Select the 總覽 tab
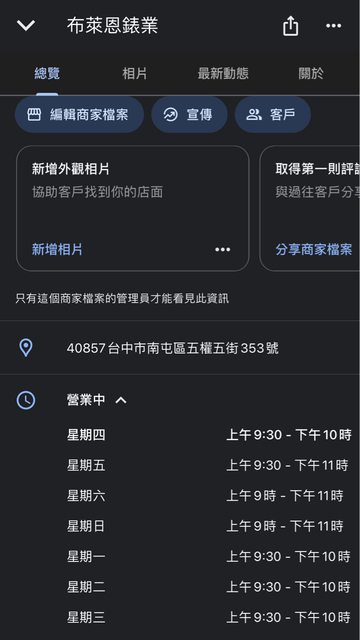Viewport: 360px width, 640px height. pyautogui.click(x=47, y=73)
